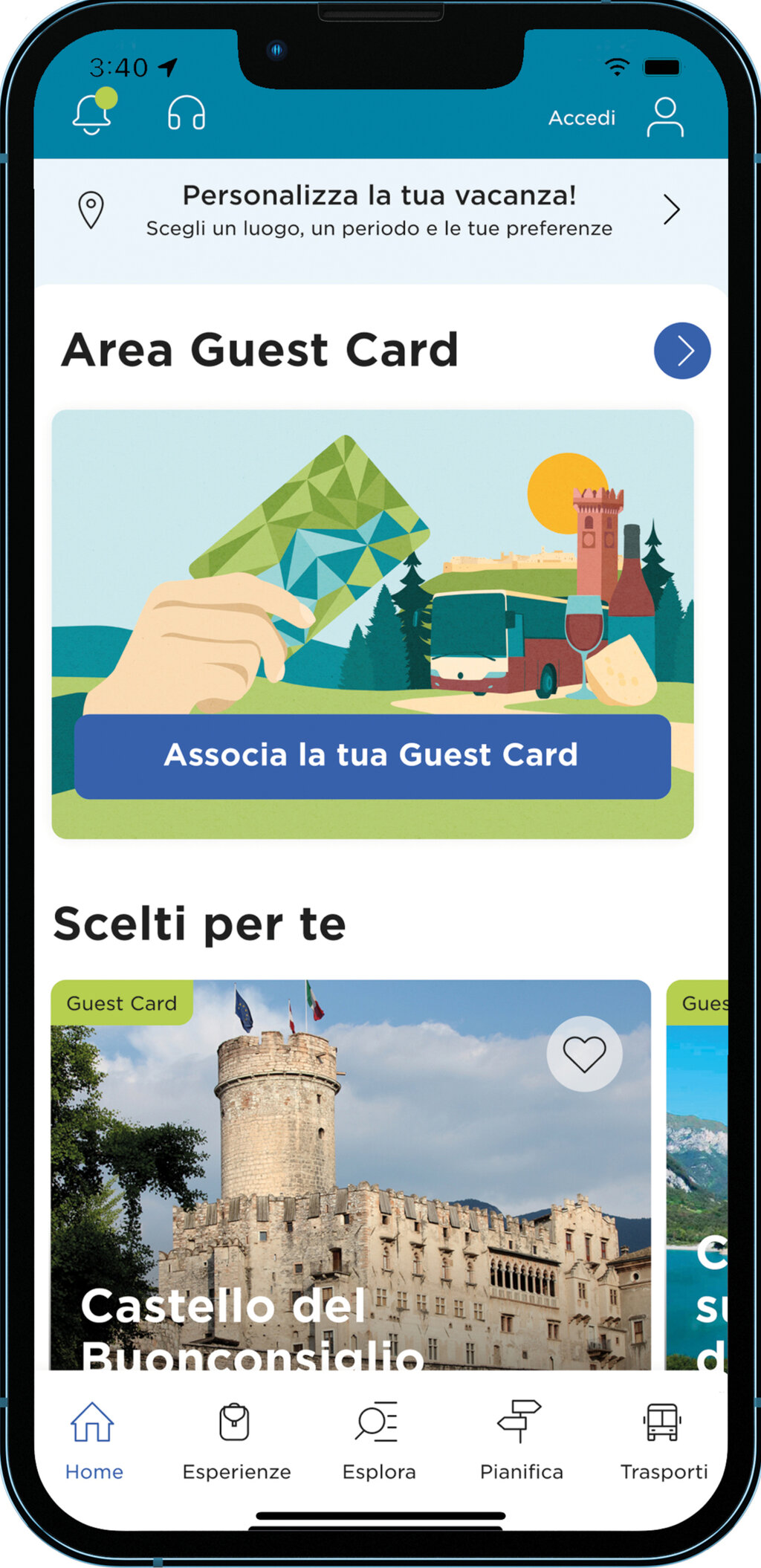
Task: Open the user profile icon
Action: point(665,116)
